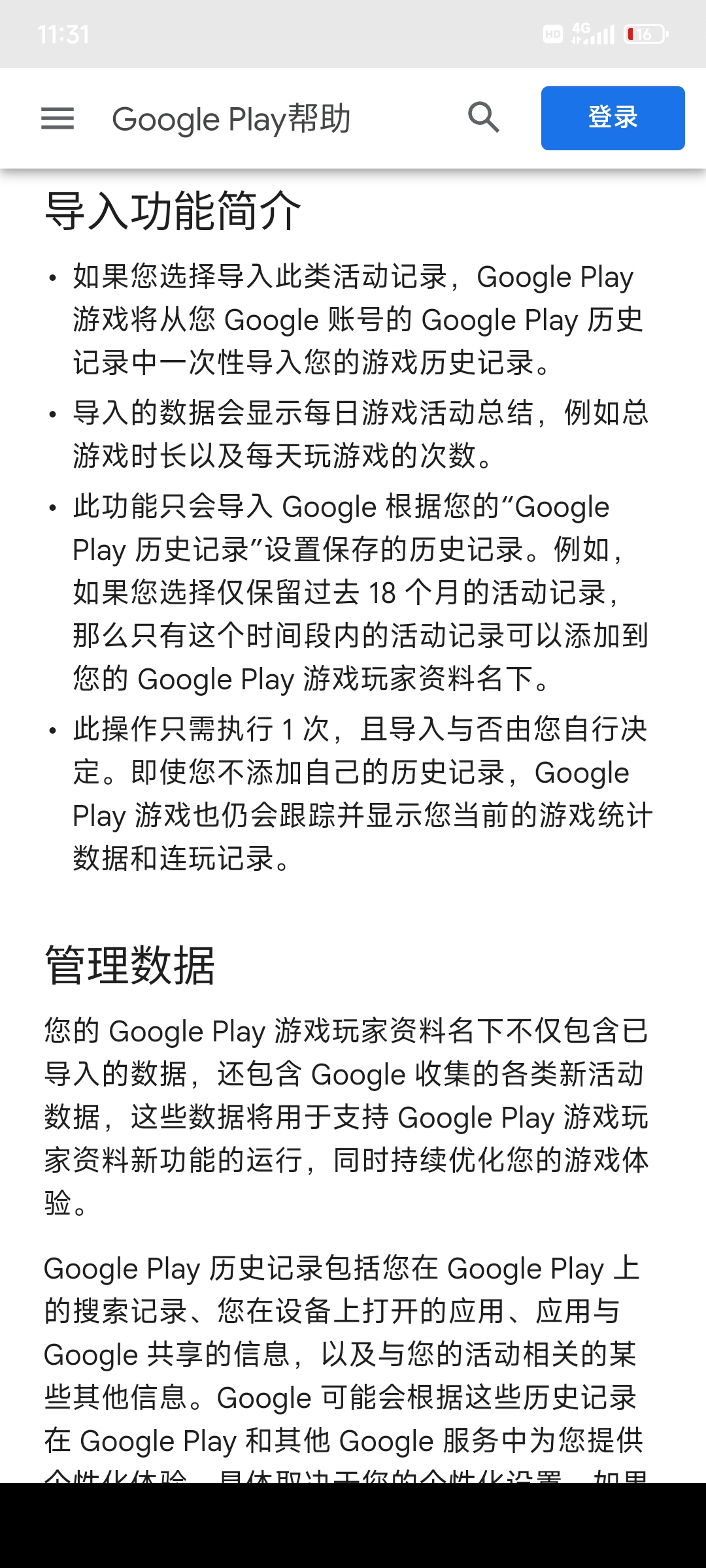Tap the search magnifier icon
The height and width of the screenshot is (1568, 706).
(484, 118)
